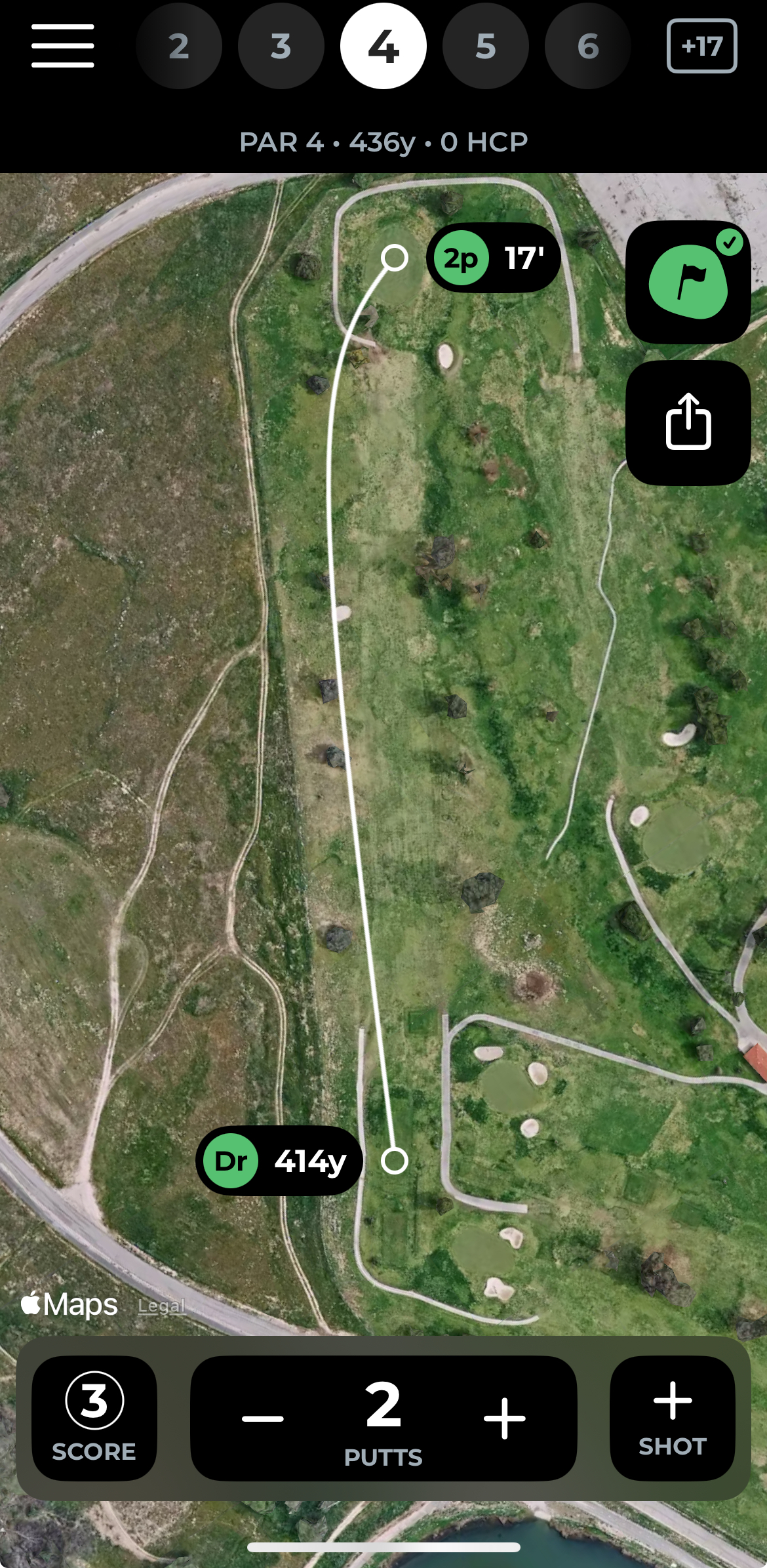Open the +17 scorecard button
The width and height of the screenshot is (767, 1568).
tap(701, 46)
